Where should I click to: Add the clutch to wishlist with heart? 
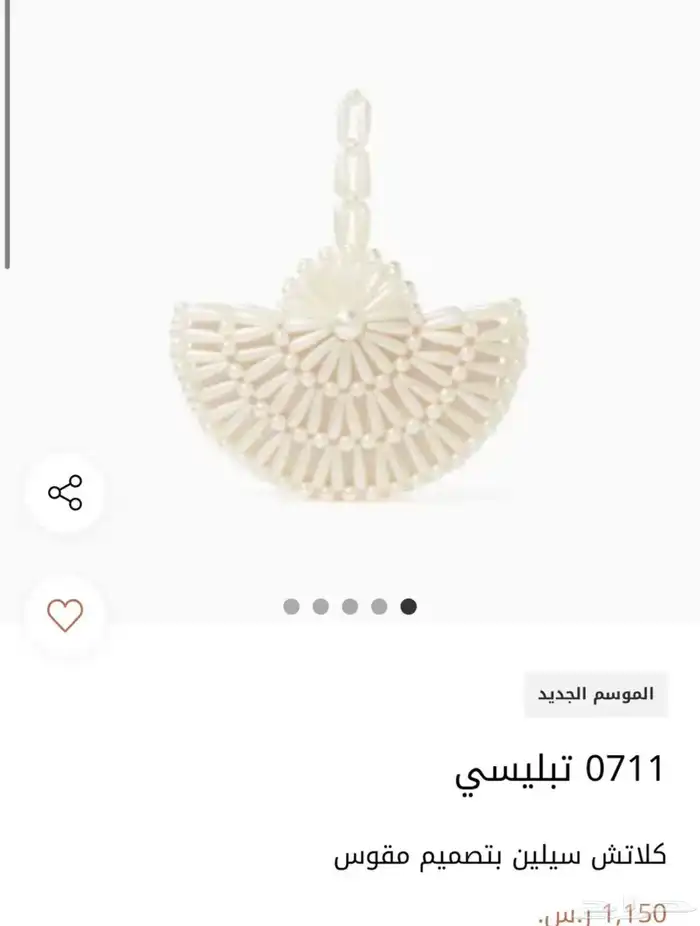click(x=65, y=616)
